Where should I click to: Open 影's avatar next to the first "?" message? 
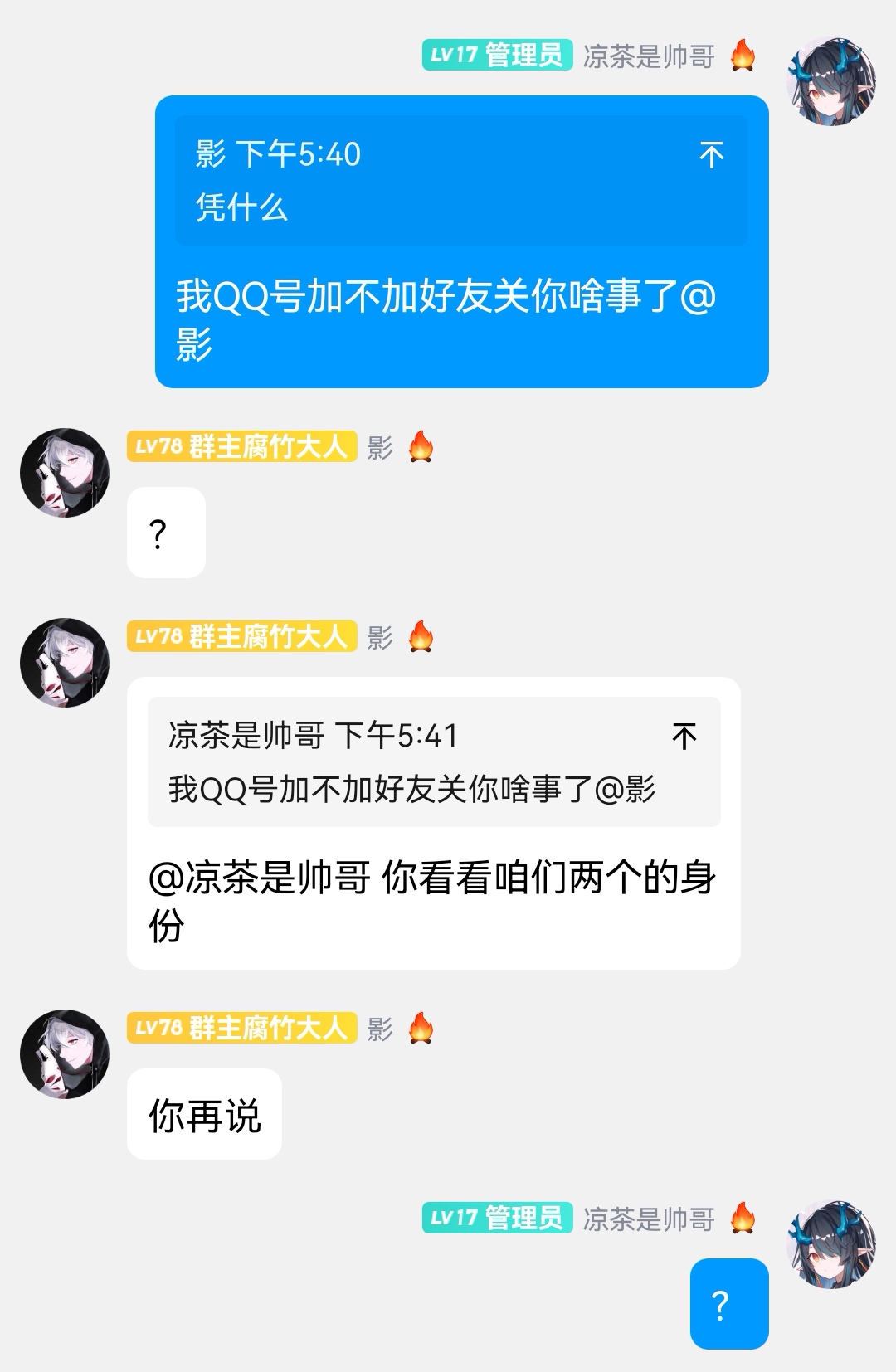(65, 473)
